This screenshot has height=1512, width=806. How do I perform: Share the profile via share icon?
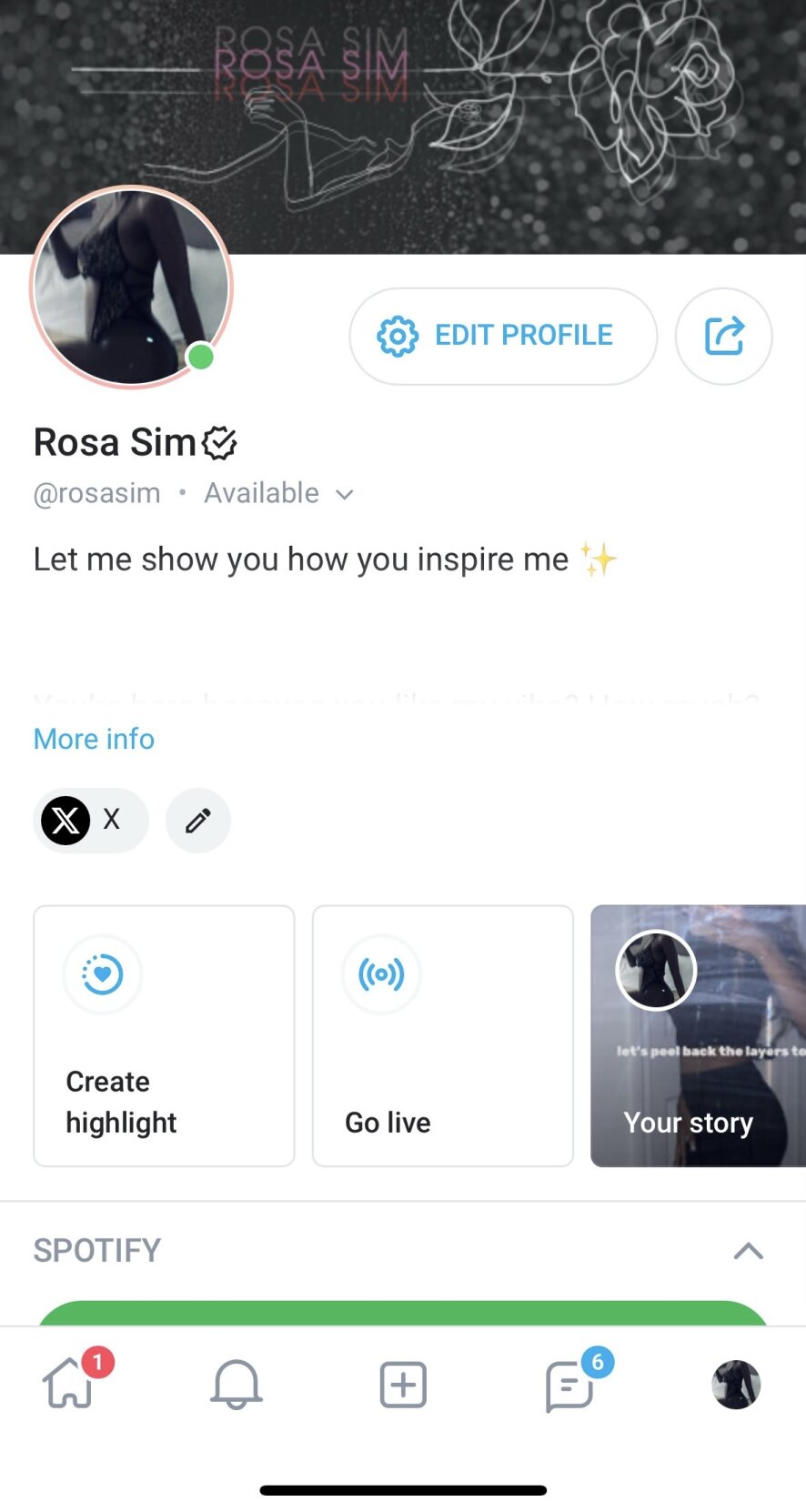pos(723,336)
